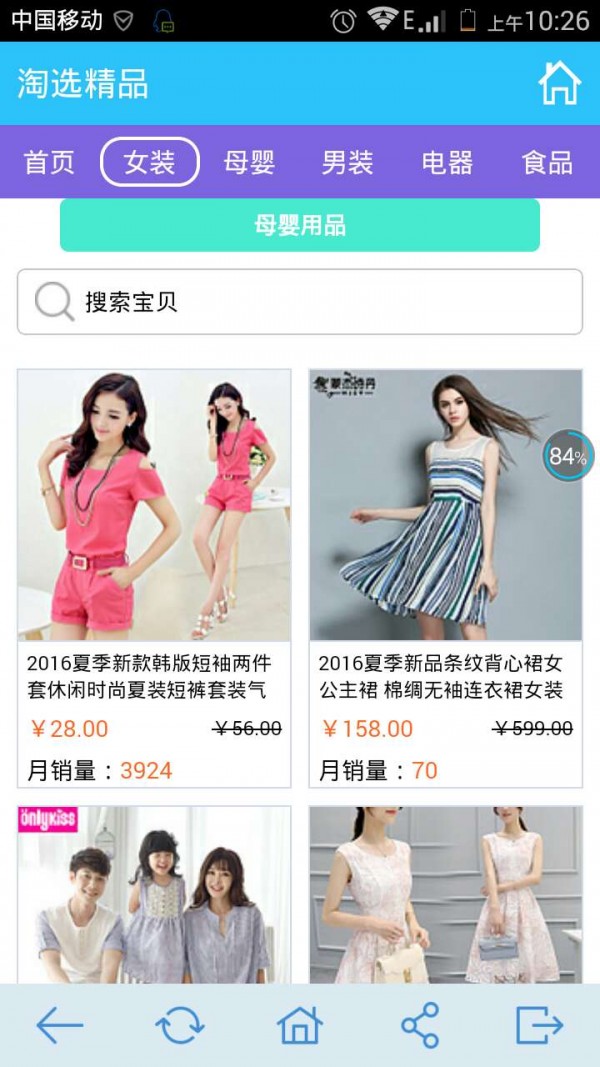Screen dimensions: 600x1067
Task: Open the onlykiss family outfit product
Action: tap(154, 895)
